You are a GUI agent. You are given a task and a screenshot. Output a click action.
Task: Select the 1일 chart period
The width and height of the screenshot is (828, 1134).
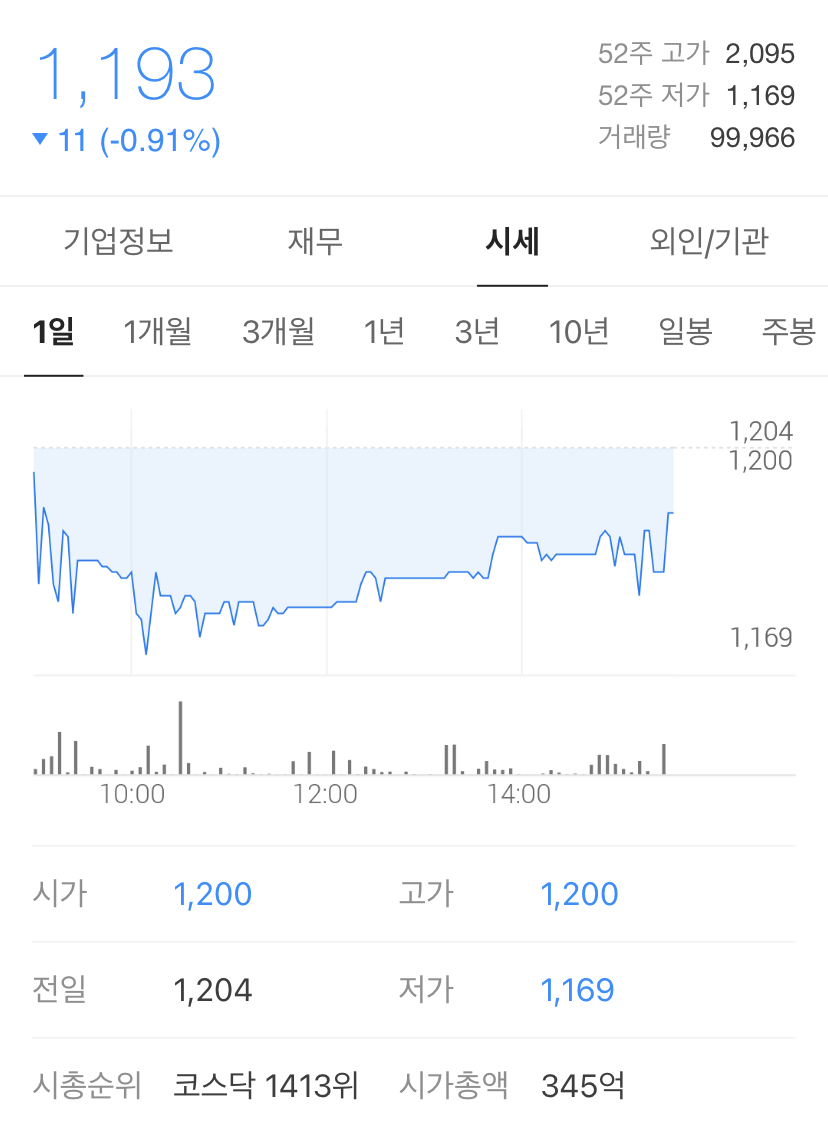point(53,332)
